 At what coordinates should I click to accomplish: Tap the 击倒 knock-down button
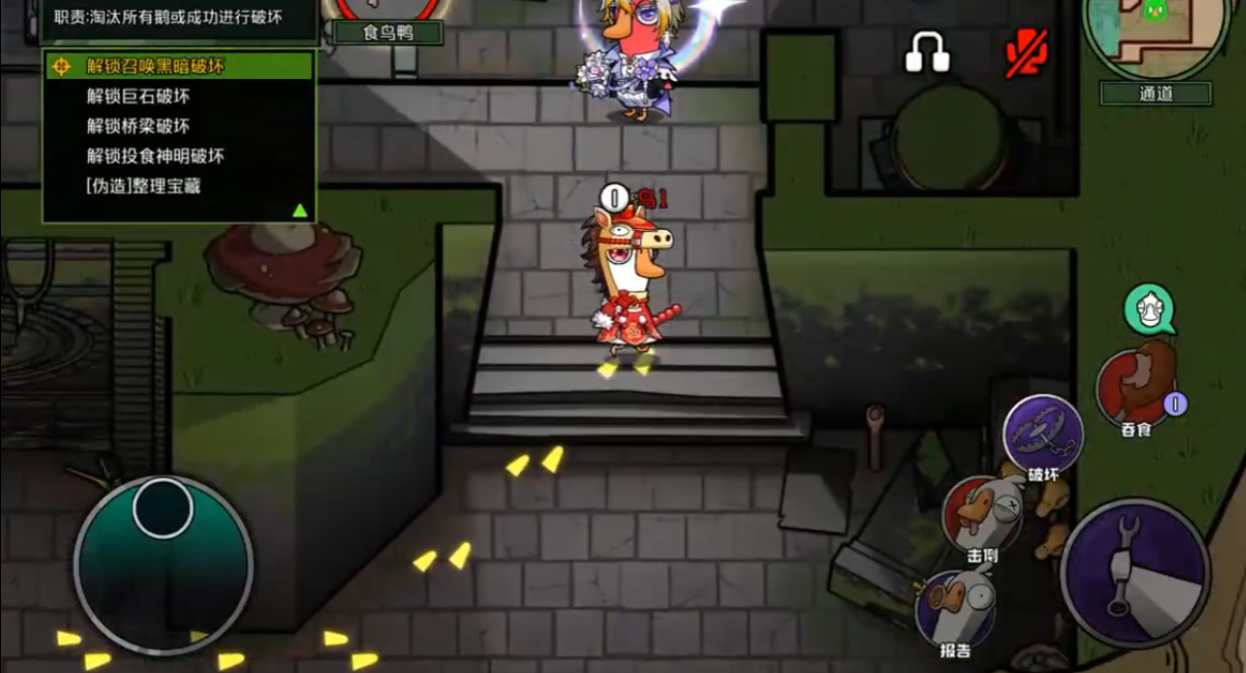pos(982,514)
